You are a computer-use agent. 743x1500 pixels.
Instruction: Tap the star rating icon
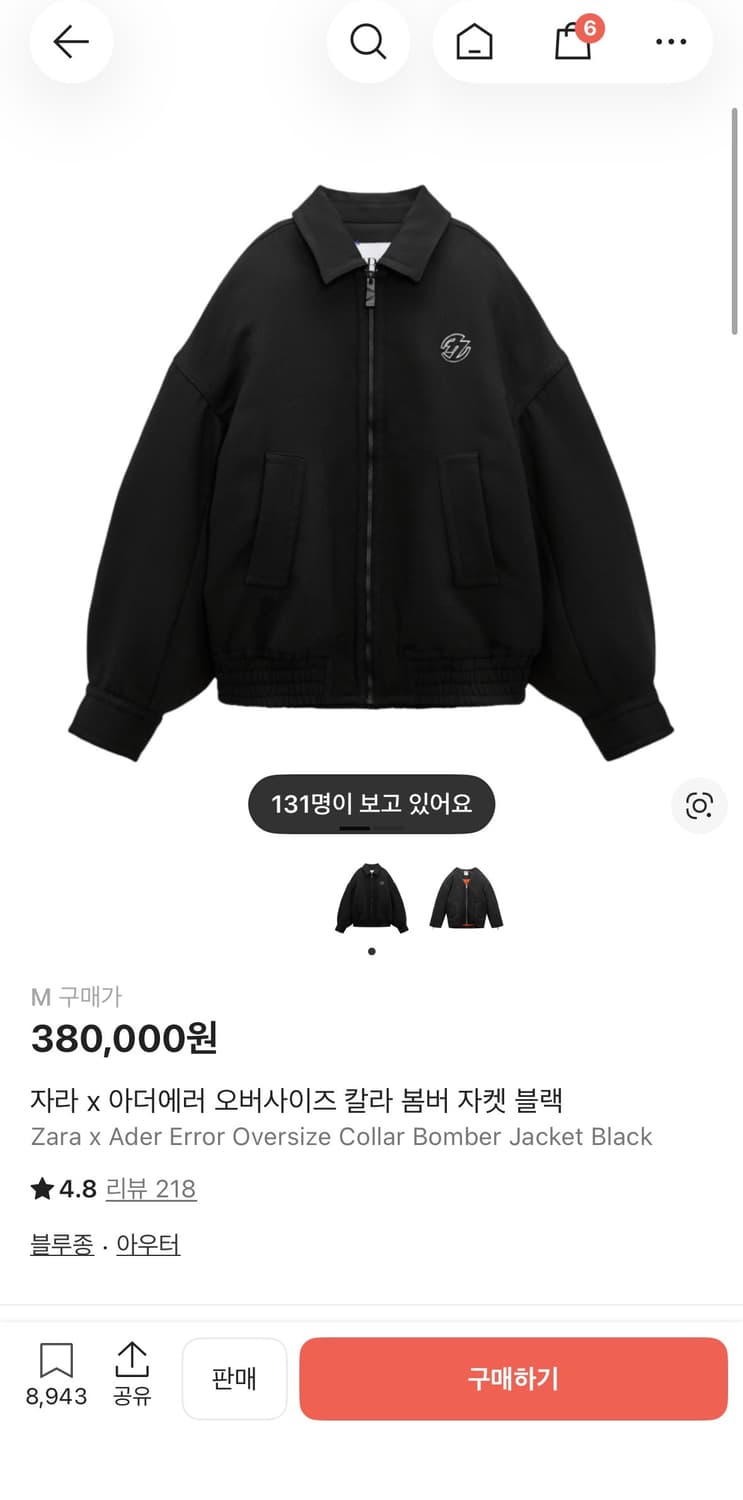[40, 1188]
